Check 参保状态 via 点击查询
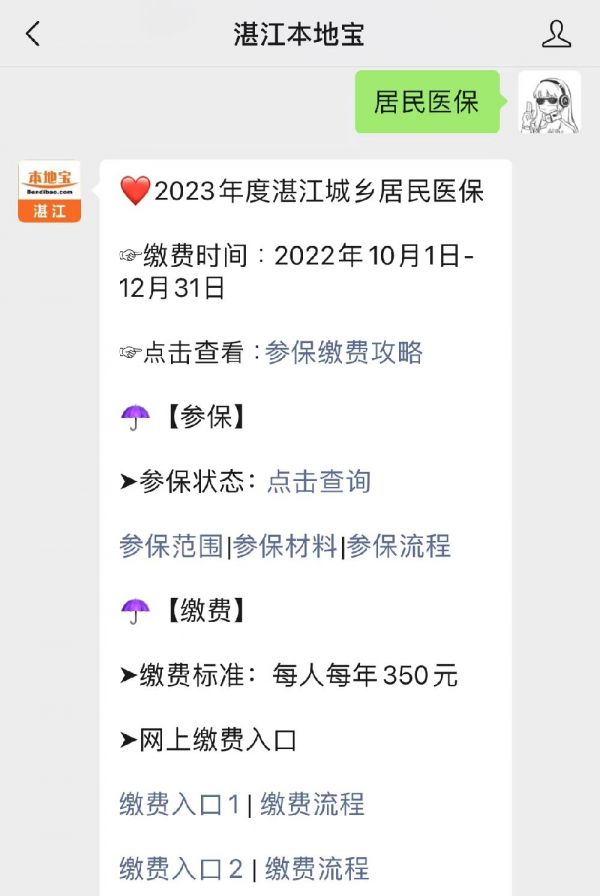Image resolution: width=600 pixels, height=896 pixels. (318, 481)
